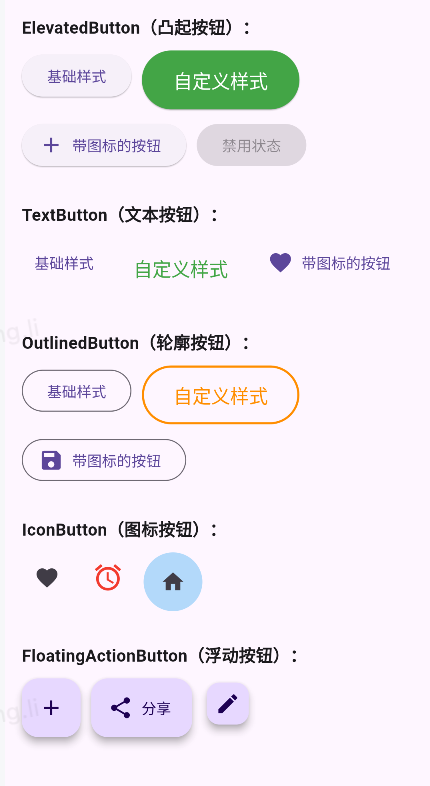Tap the small pencil edit floating button

pyautogui.click(x=228, y=704)
